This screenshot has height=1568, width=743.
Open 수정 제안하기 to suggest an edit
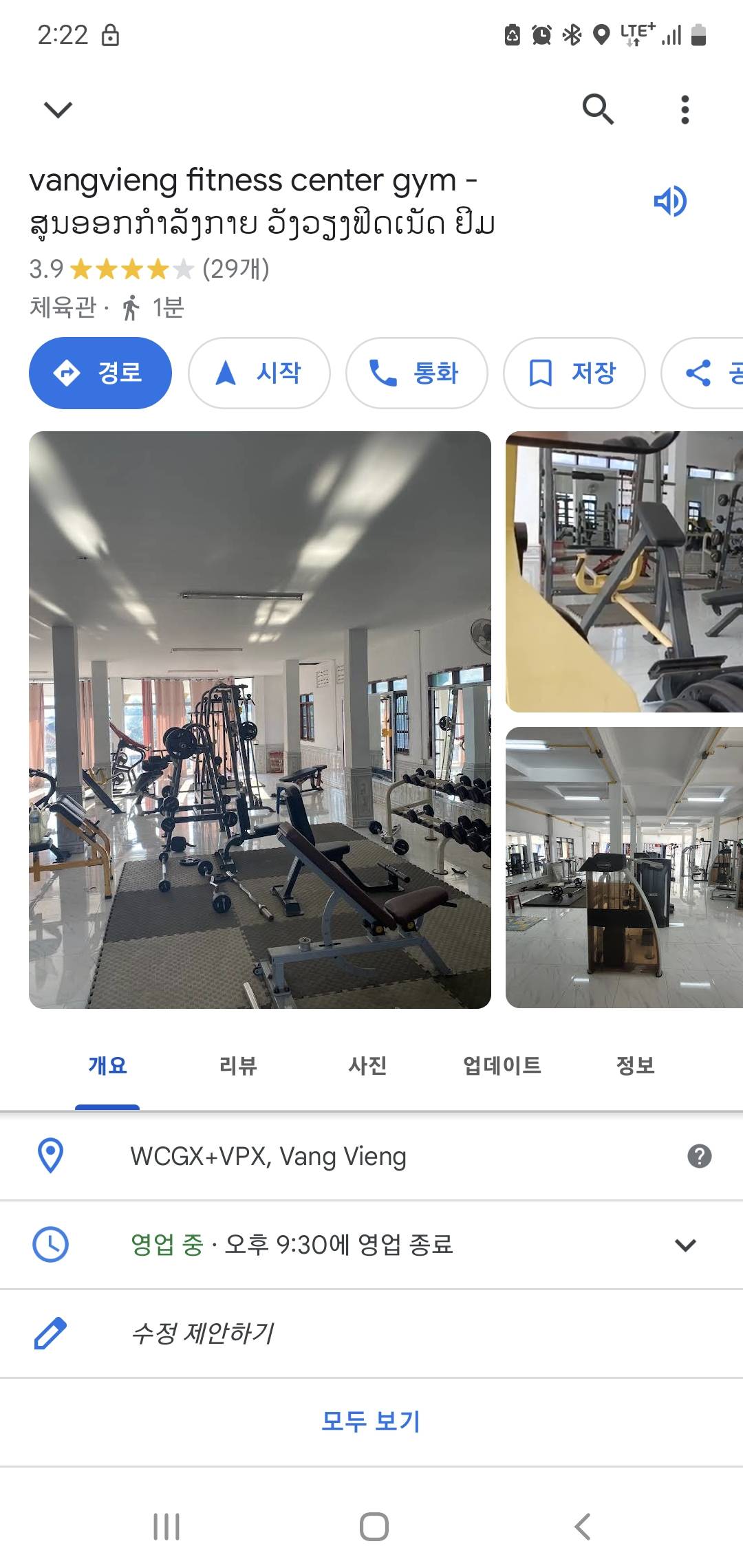point(202,1333)
